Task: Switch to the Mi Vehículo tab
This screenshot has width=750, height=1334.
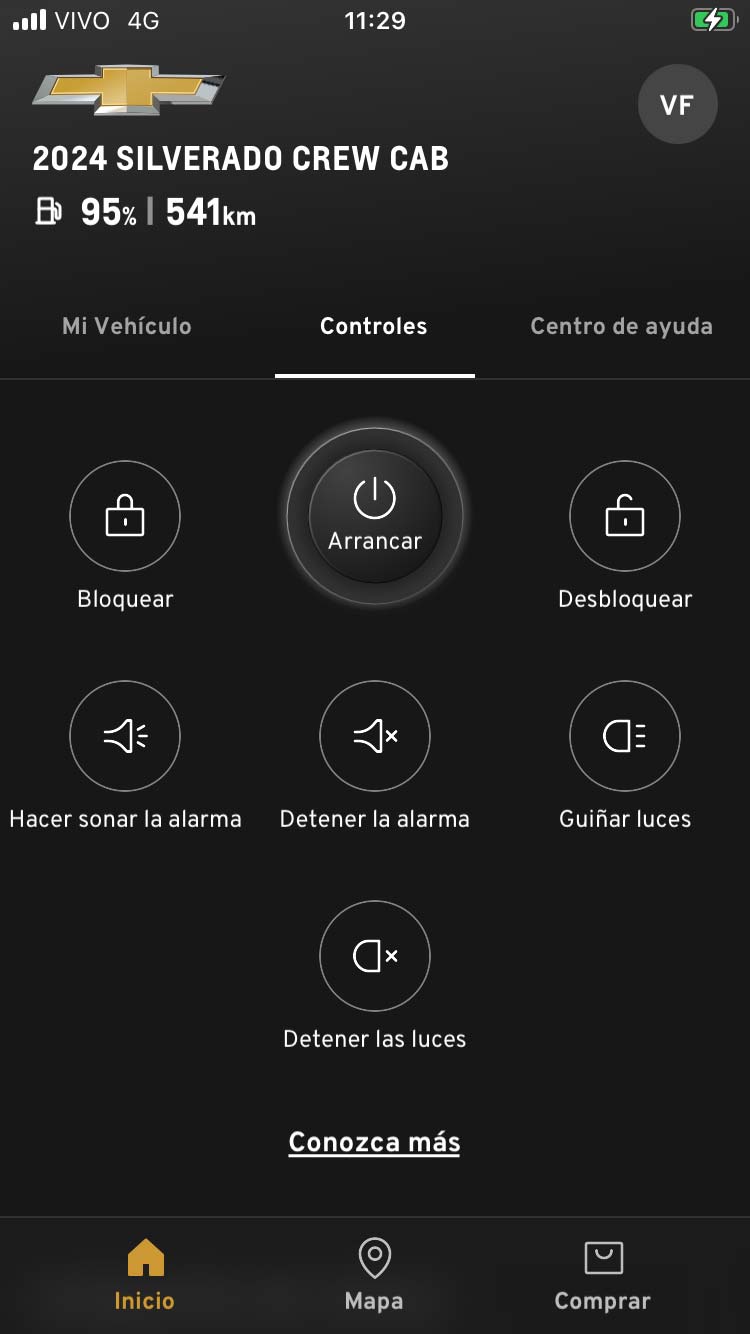Action: pos(126,326)
